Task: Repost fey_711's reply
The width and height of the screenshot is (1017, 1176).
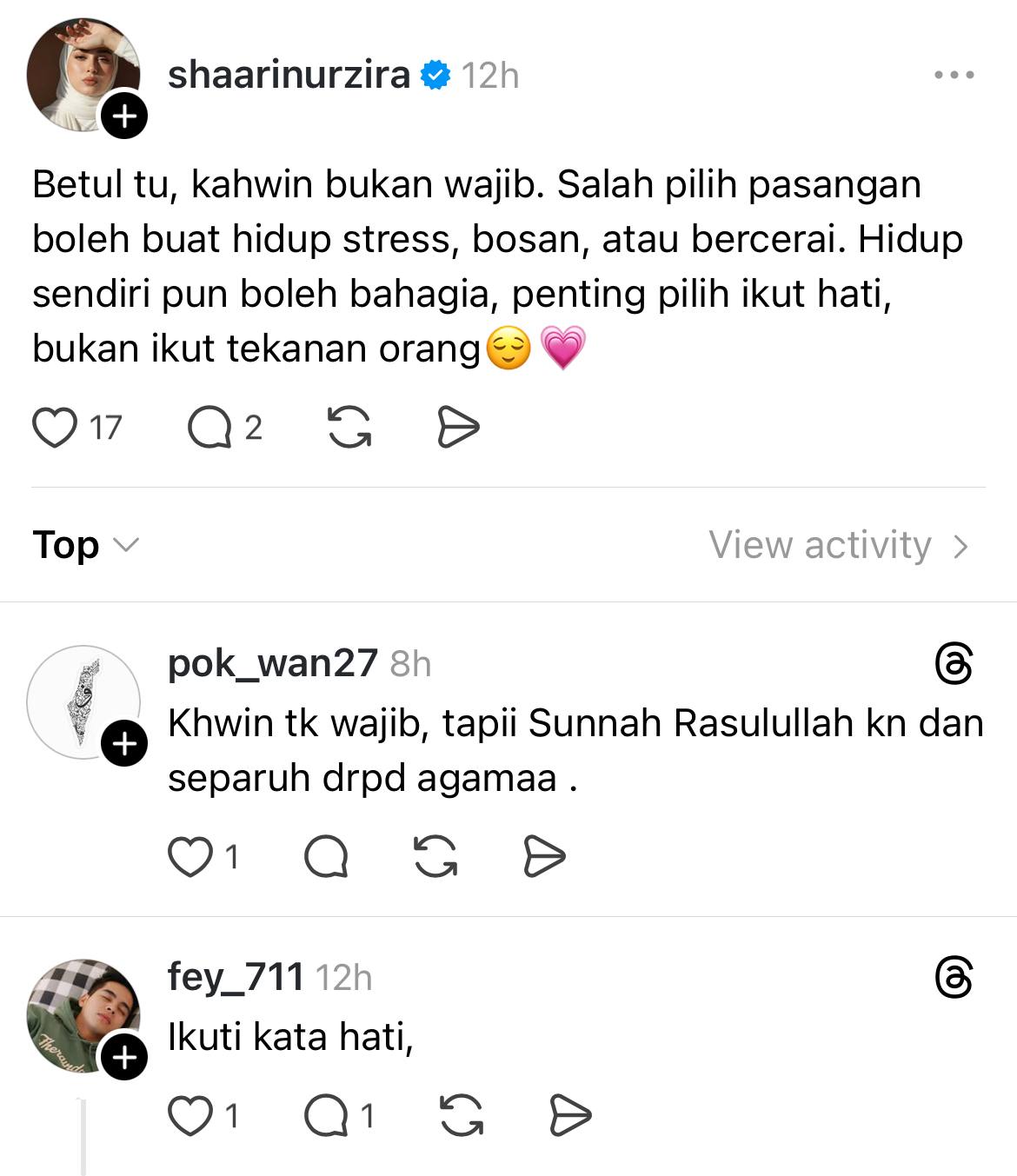Action: tap(462, 1116)
